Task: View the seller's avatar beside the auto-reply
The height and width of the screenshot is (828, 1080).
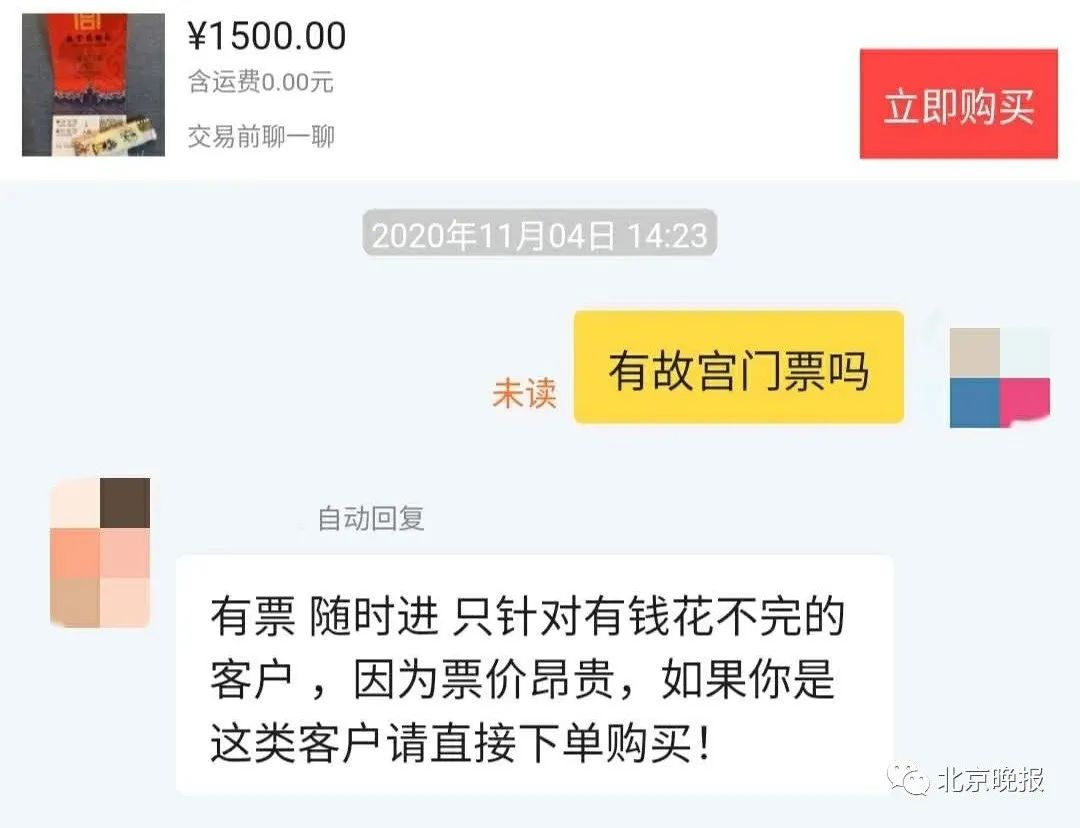Action: pyautogui.click(x=100, y=552)
